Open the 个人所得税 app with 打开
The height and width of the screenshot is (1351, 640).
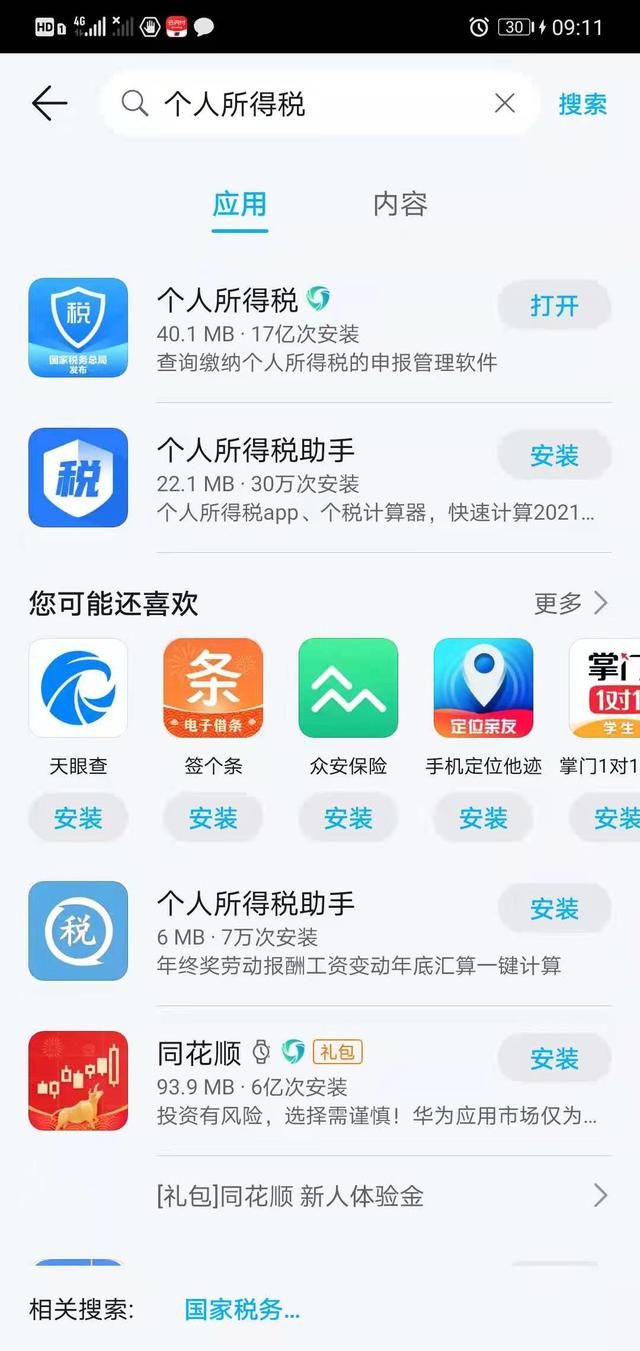tap(554, 306)
